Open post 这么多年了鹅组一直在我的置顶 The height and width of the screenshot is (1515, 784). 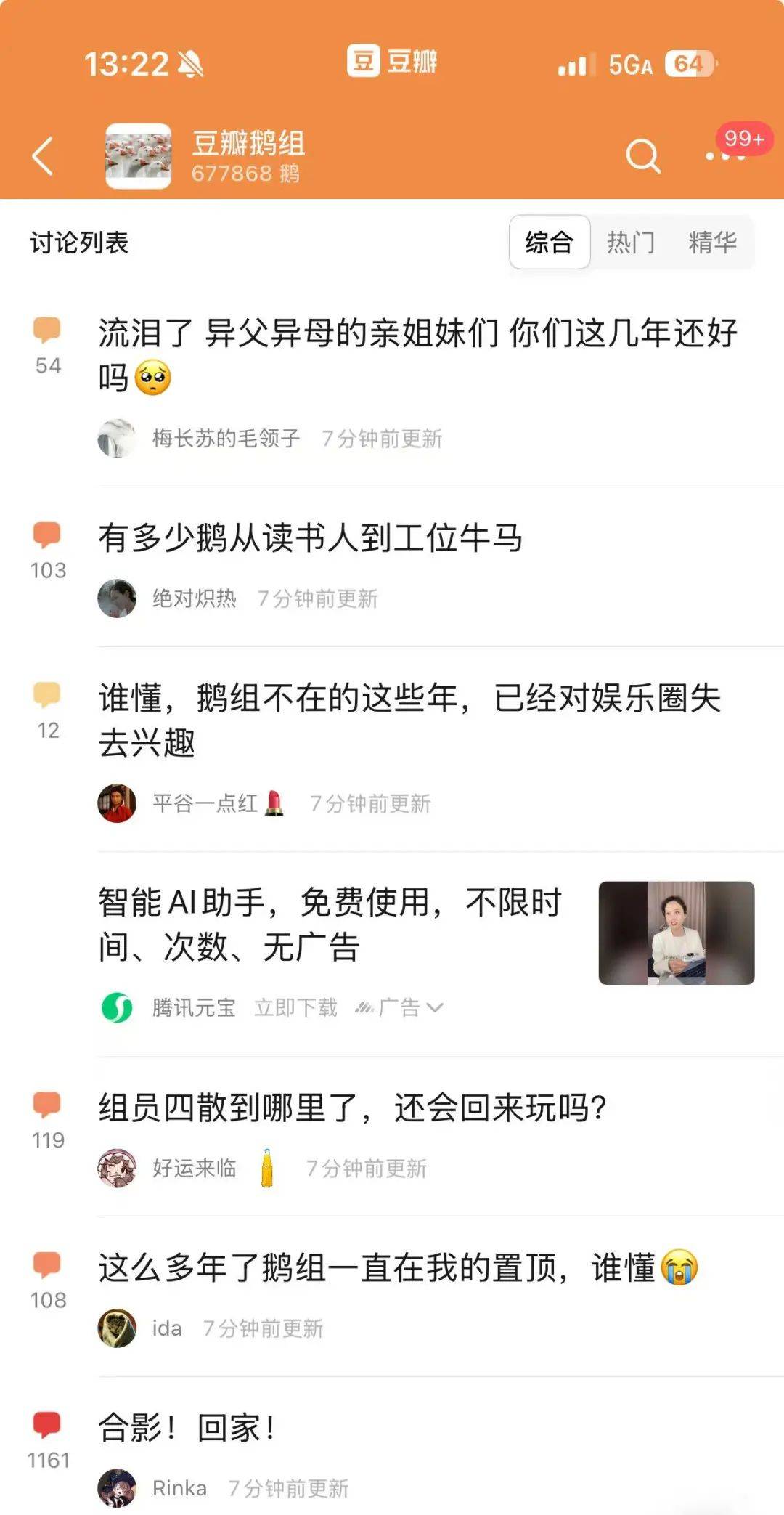point(398,1268)
